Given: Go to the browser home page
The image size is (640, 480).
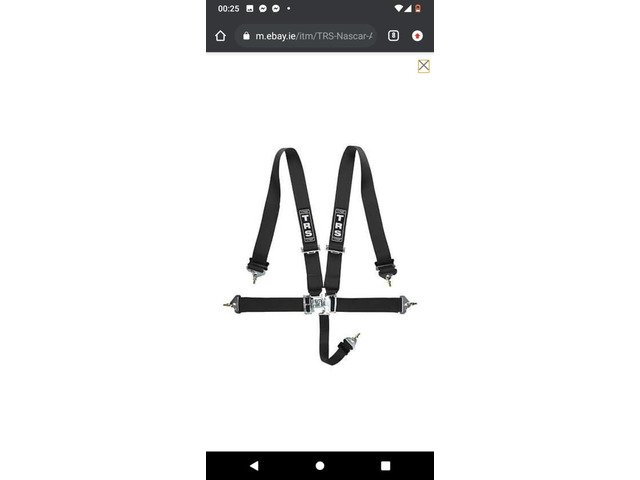Looking at the screenshot, I should coord(220,35).
